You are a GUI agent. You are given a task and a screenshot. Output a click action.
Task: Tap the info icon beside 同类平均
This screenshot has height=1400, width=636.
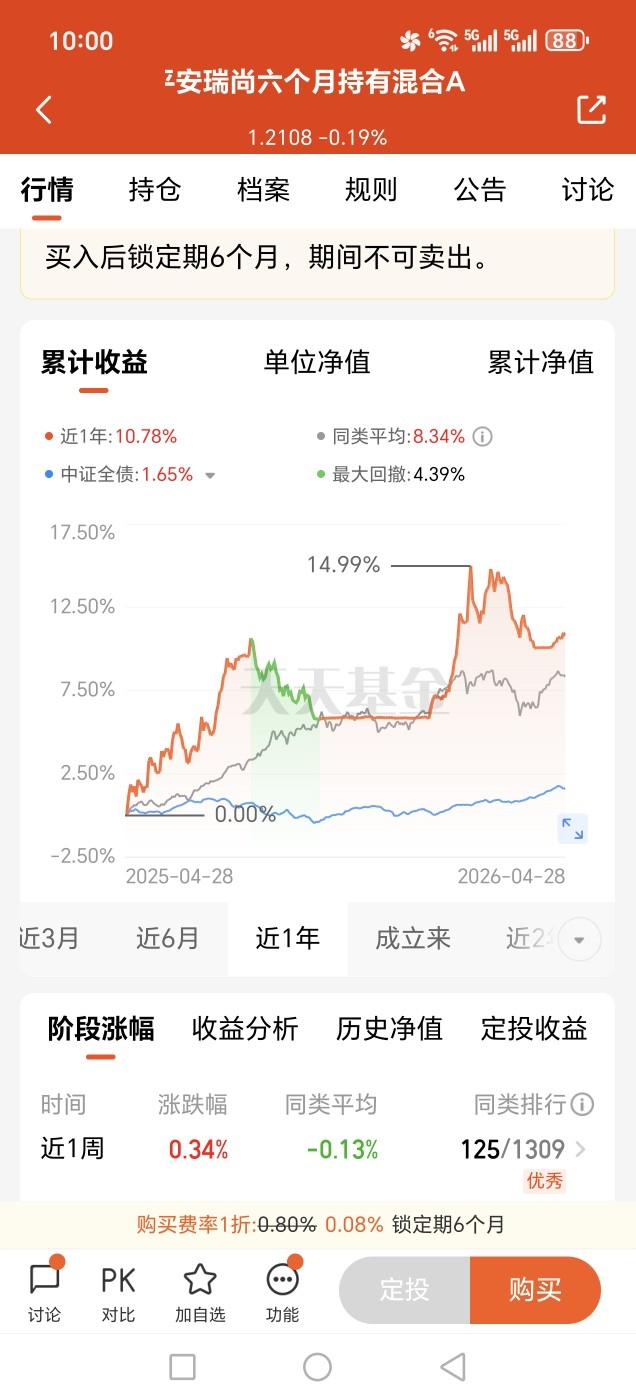pyautogui.click(x=482, y=437)
